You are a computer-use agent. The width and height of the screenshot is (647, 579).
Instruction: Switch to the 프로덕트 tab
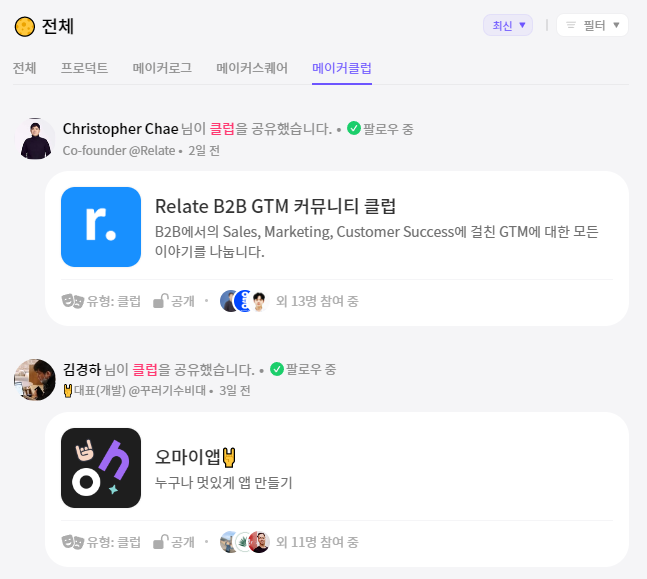pos(84,68)
